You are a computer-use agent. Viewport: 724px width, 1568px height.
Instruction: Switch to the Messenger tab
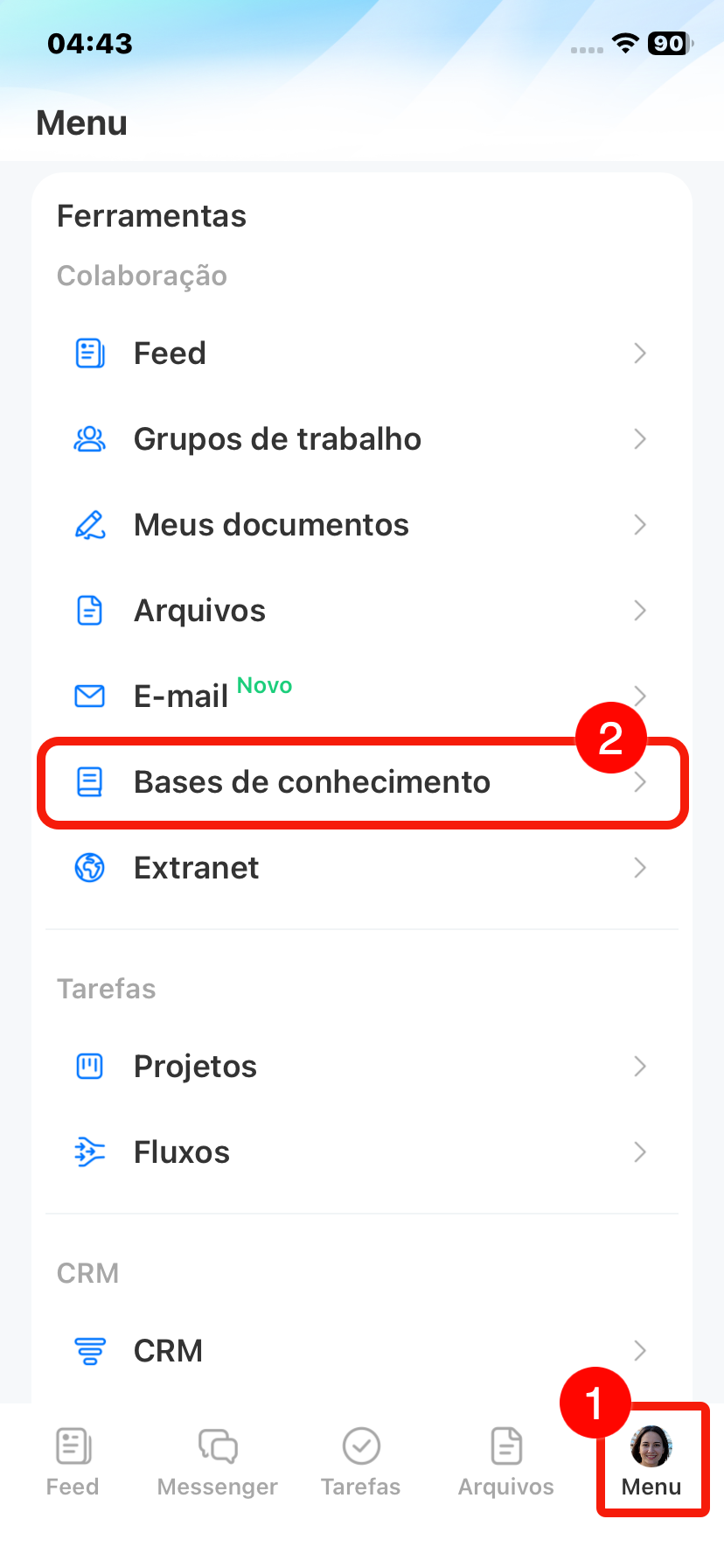(217, 1462)
